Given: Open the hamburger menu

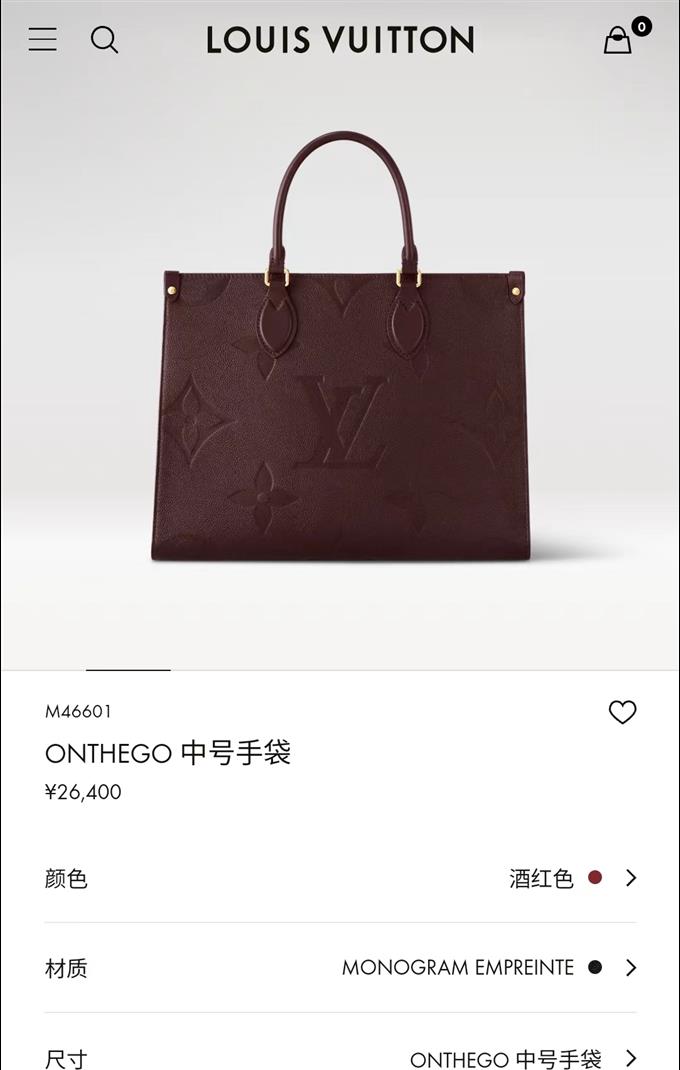Looking at the screenshot, I should [42, 39].
